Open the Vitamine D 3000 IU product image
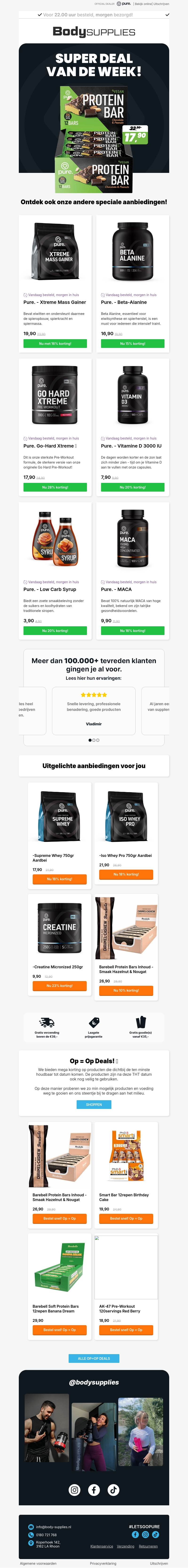 (132, 396)
